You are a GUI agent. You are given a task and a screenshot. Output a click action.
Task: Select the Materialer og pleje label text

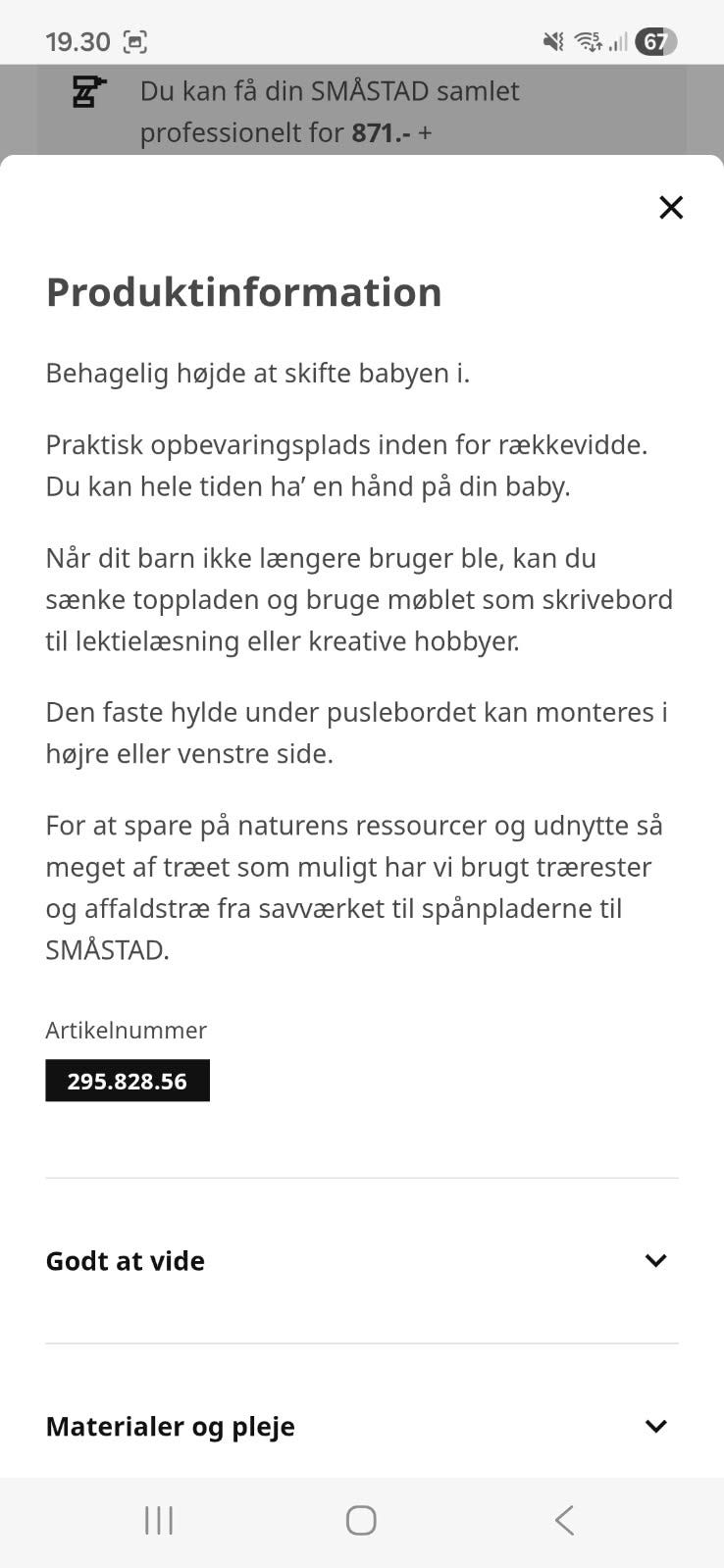pos(169,1427)
